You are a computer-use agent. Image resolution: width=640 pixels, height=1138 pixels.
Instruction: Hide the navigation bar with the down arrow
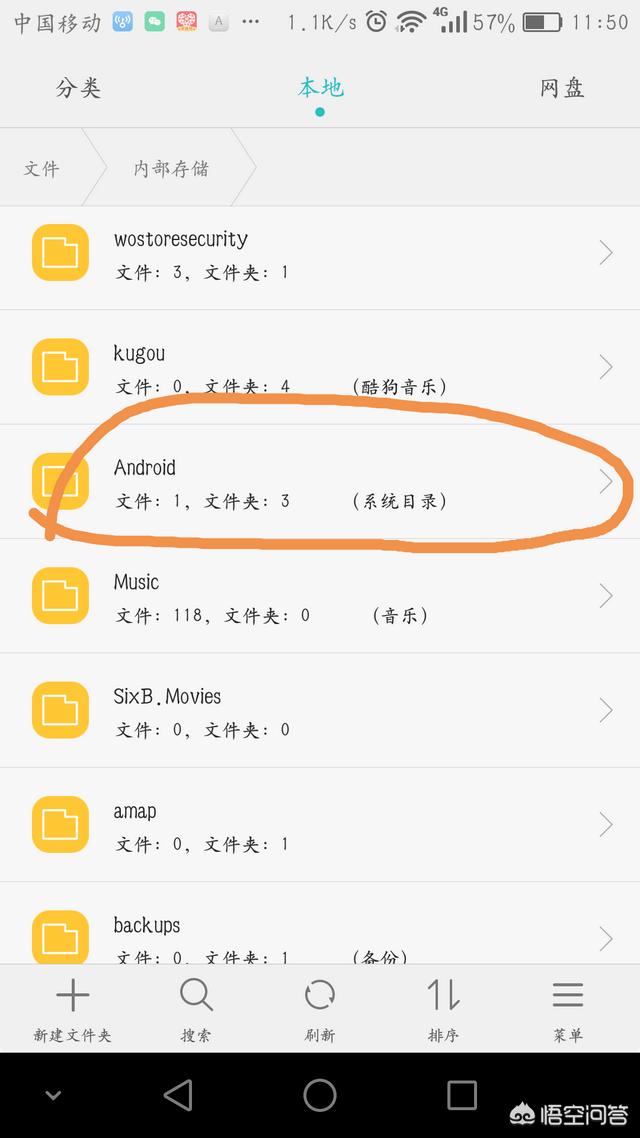(x=53, y=1096)
